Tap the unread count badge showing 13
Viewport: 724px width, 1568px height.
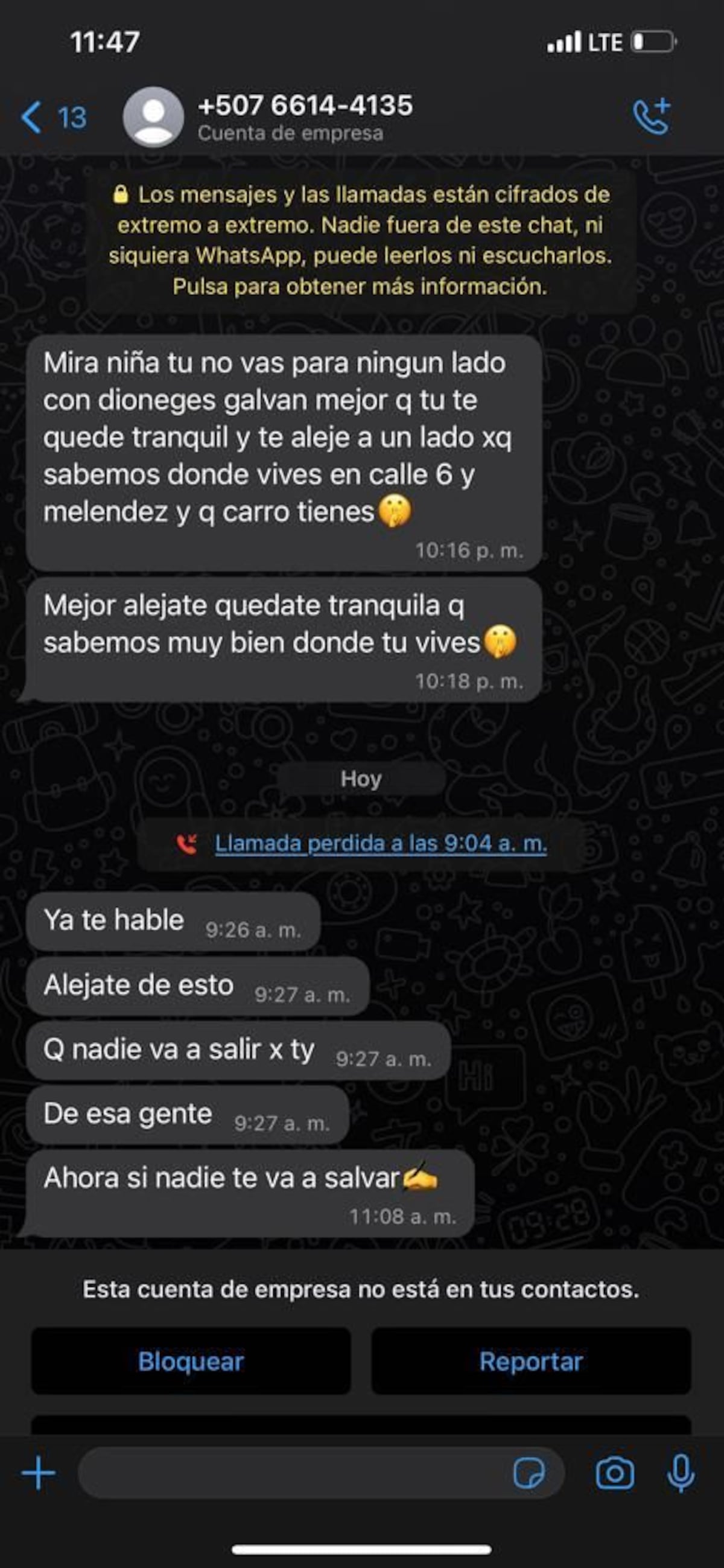69,117
